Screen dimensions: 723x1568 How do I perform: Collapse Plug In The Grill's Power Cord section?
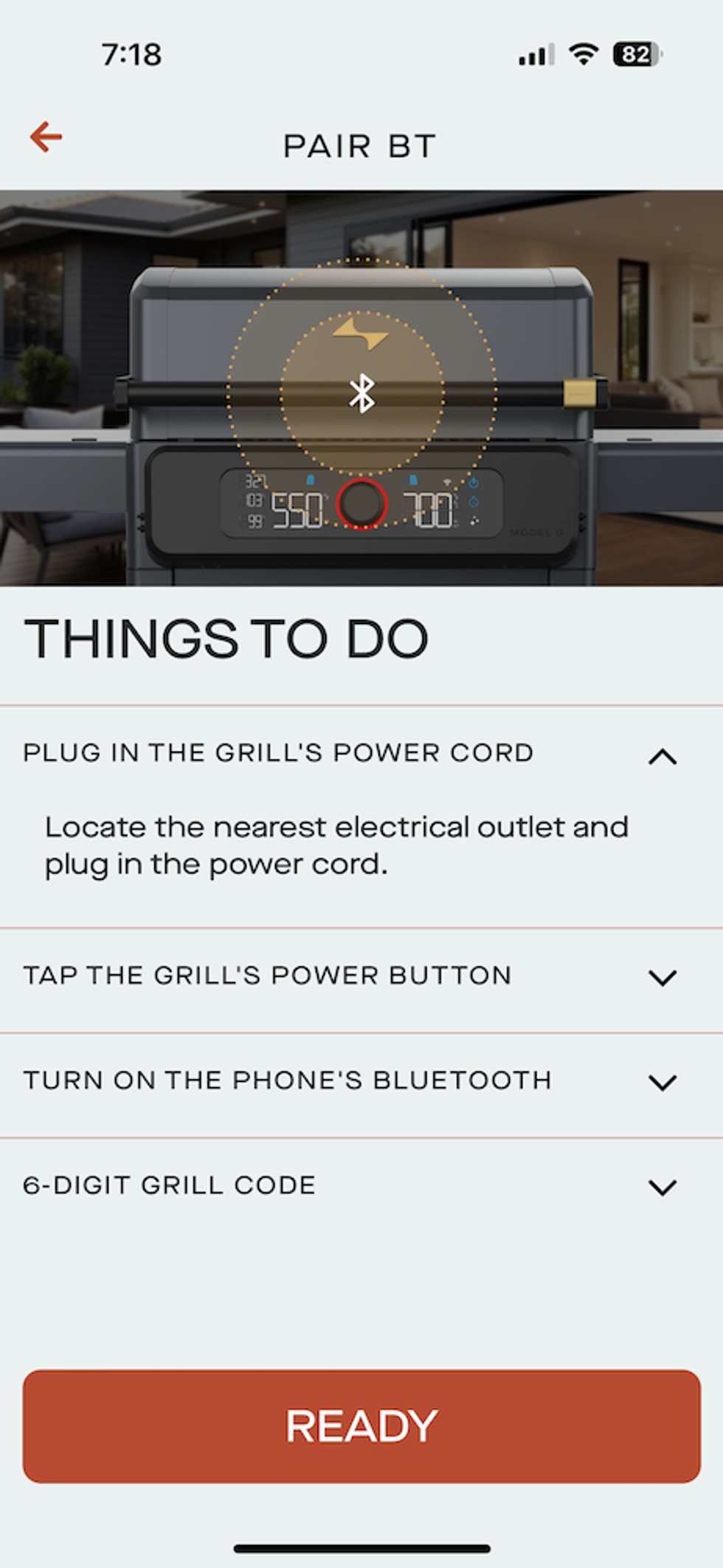click(662, 756)
